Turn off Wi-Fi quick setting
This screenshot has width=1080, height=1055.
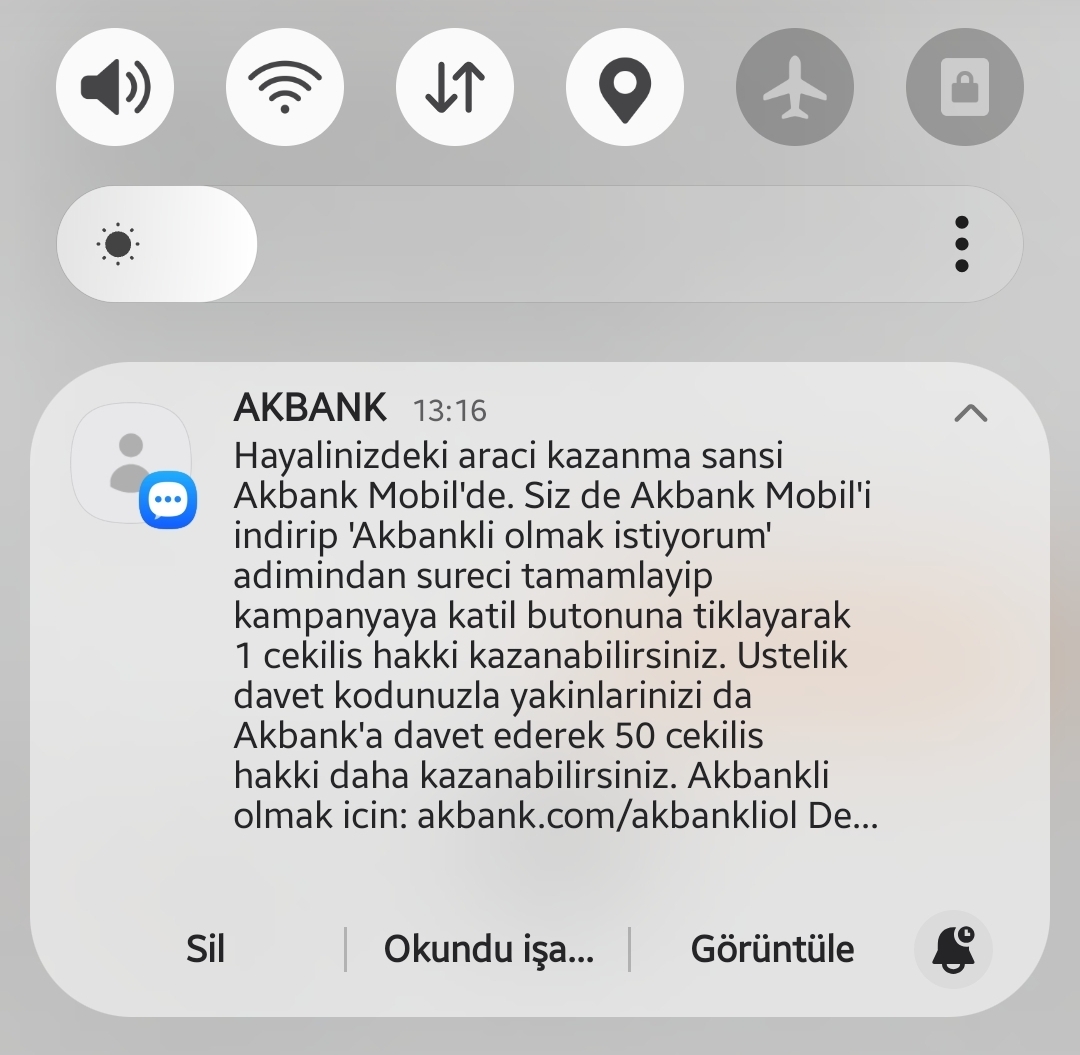(x=285, y=87)
